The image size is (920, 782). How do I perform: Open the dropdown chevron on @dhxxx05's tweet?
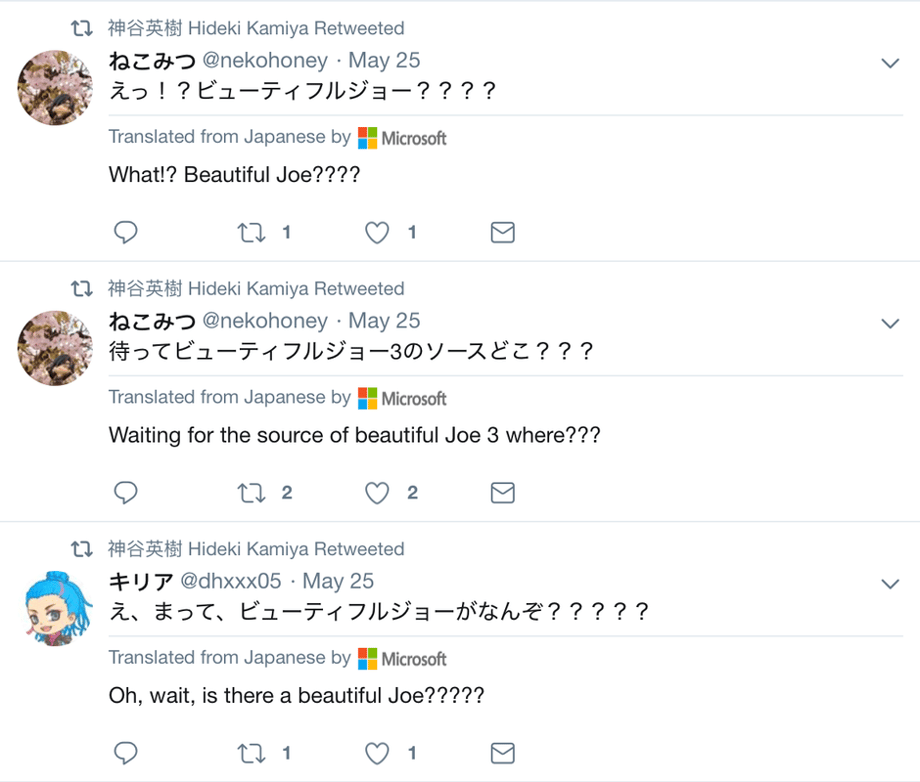coord(889,584)
